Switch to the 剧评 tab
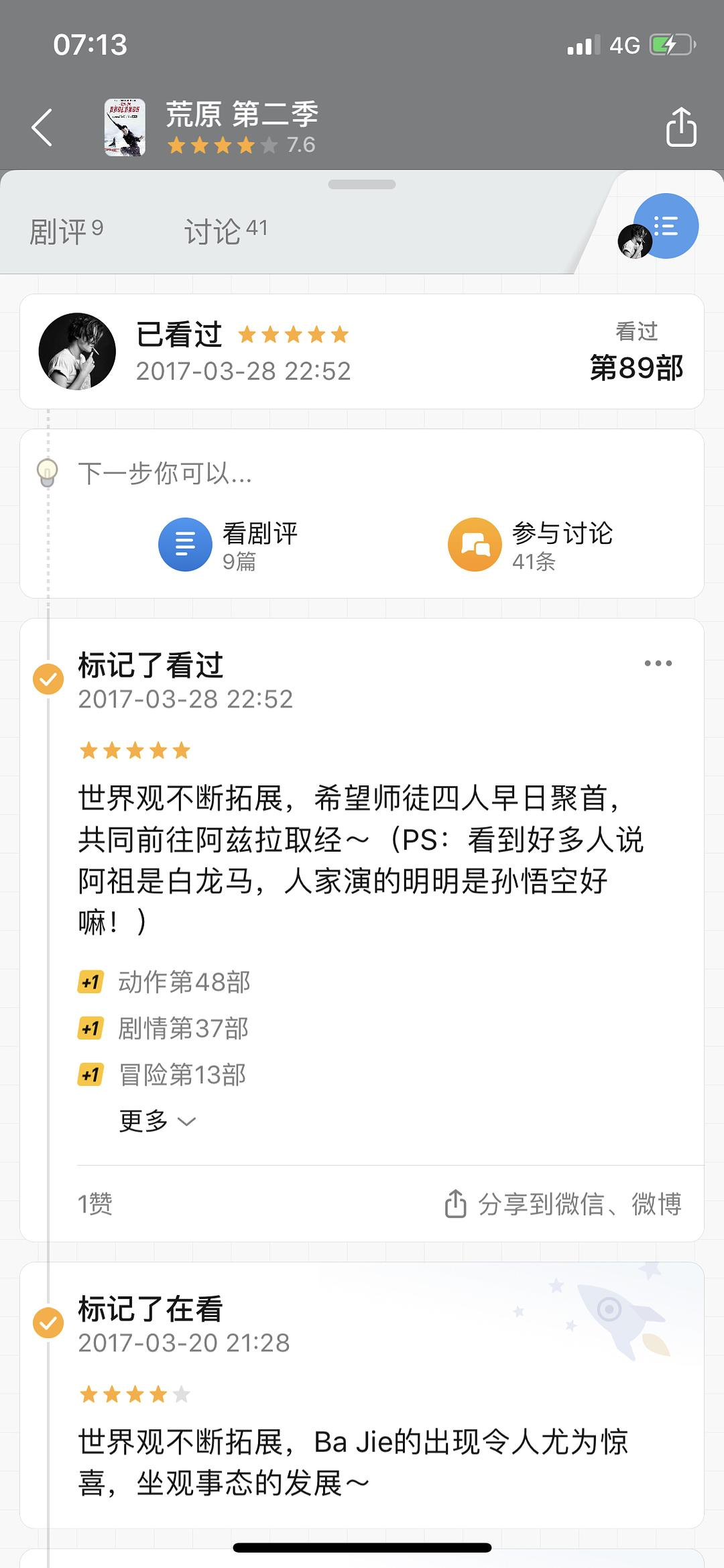The height and width of the screenshot is (1568, 724). 66,231
